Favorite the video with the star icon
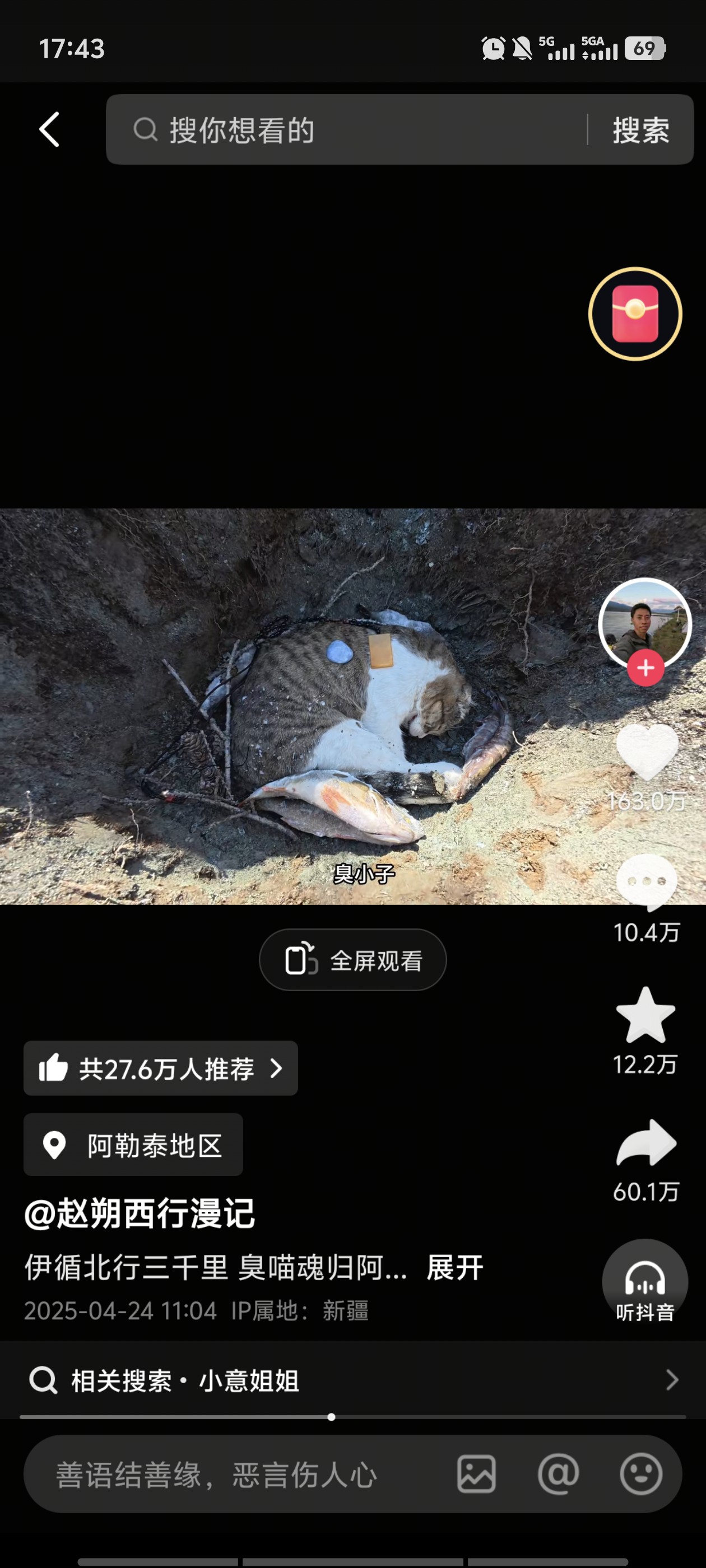This screenshot has width=706, height=1568. [x=645, y=1015]
